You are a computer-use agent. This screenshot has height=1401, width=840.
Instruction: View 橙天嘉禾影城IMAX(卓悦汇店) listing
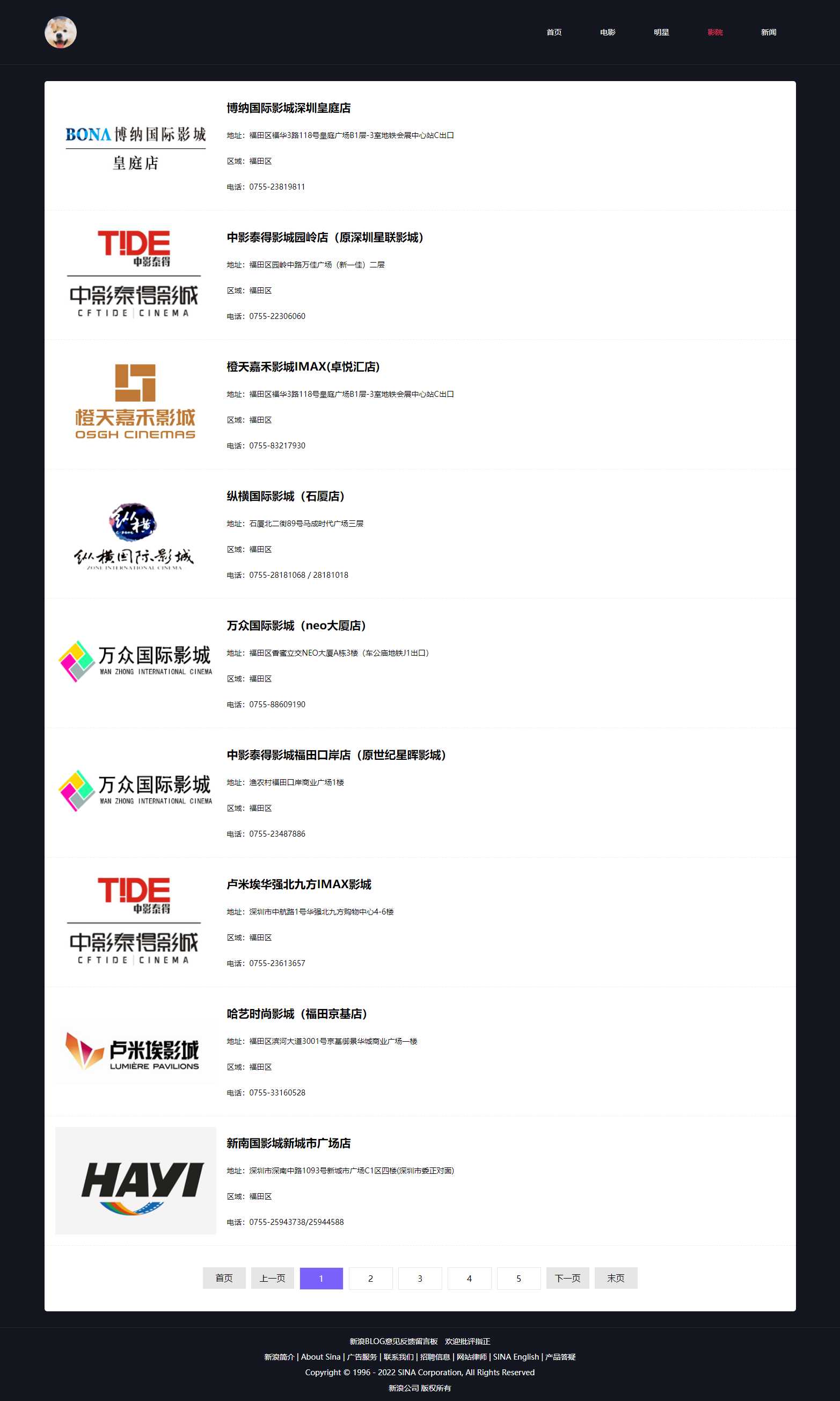[x=303, y=367]
